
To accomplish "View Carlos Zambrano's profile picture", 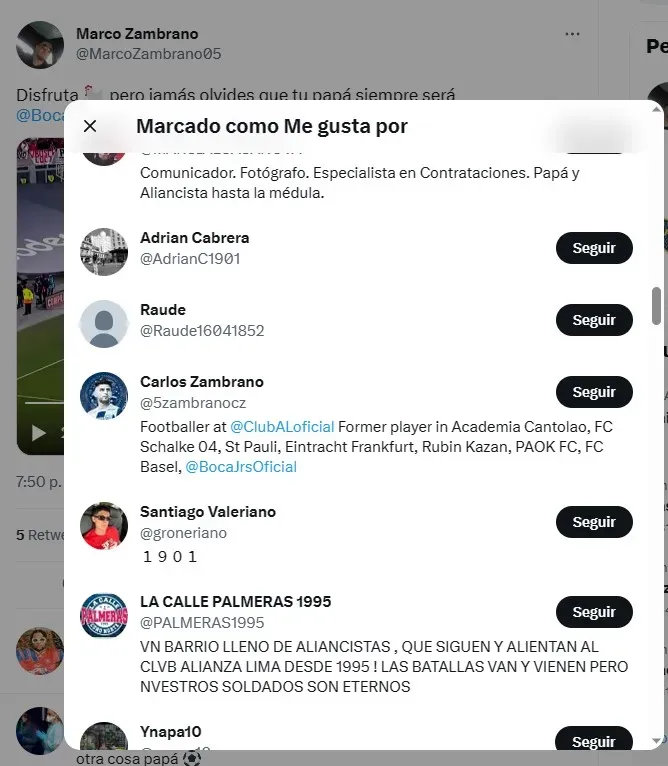I will (x=104, y=396).
